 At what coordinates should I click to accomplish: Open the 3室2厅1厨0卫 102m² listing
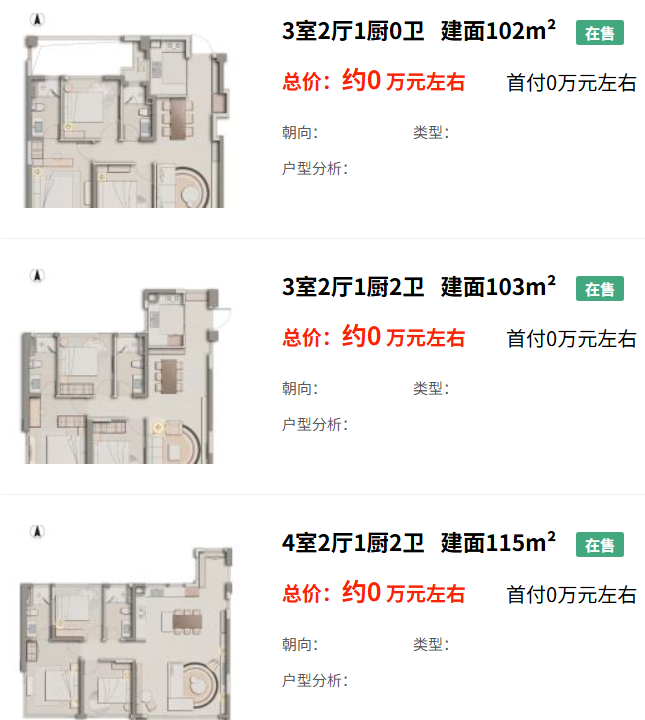pyautogui.click(x=419, y=32)
